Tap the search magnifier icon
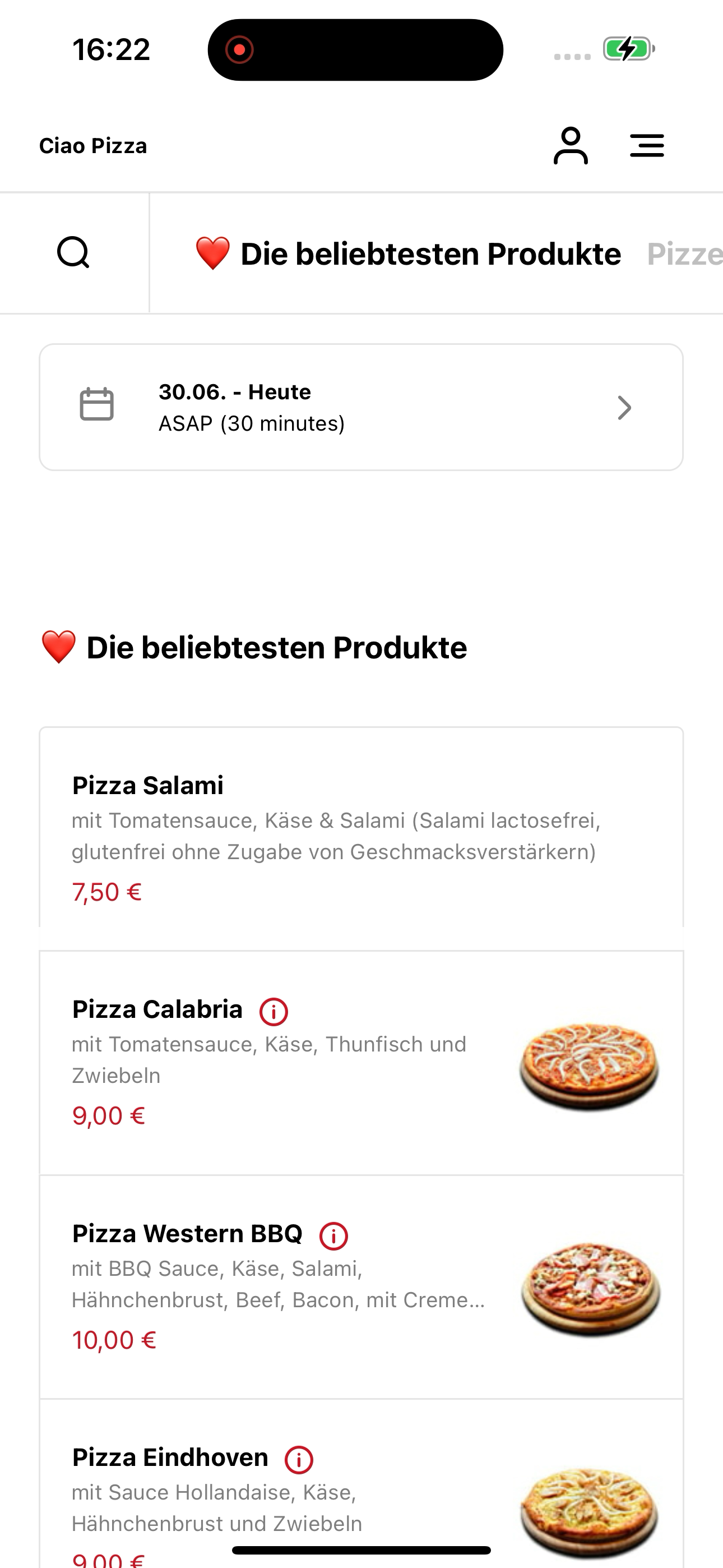The width and height of the screenshot is (723, 1568). coord(73,252)
